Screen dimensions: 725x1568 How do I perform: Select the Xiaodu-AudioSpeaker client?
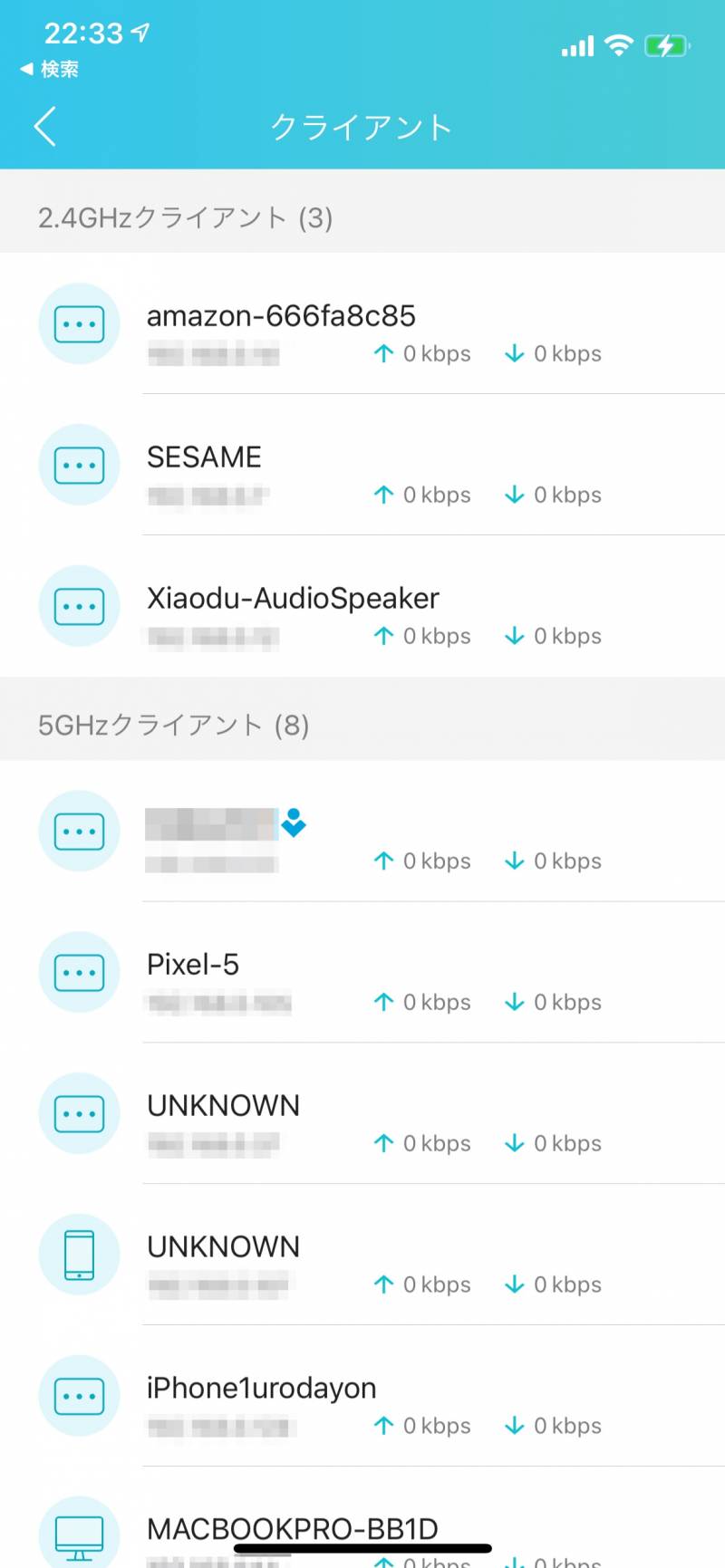pos(362,606)
